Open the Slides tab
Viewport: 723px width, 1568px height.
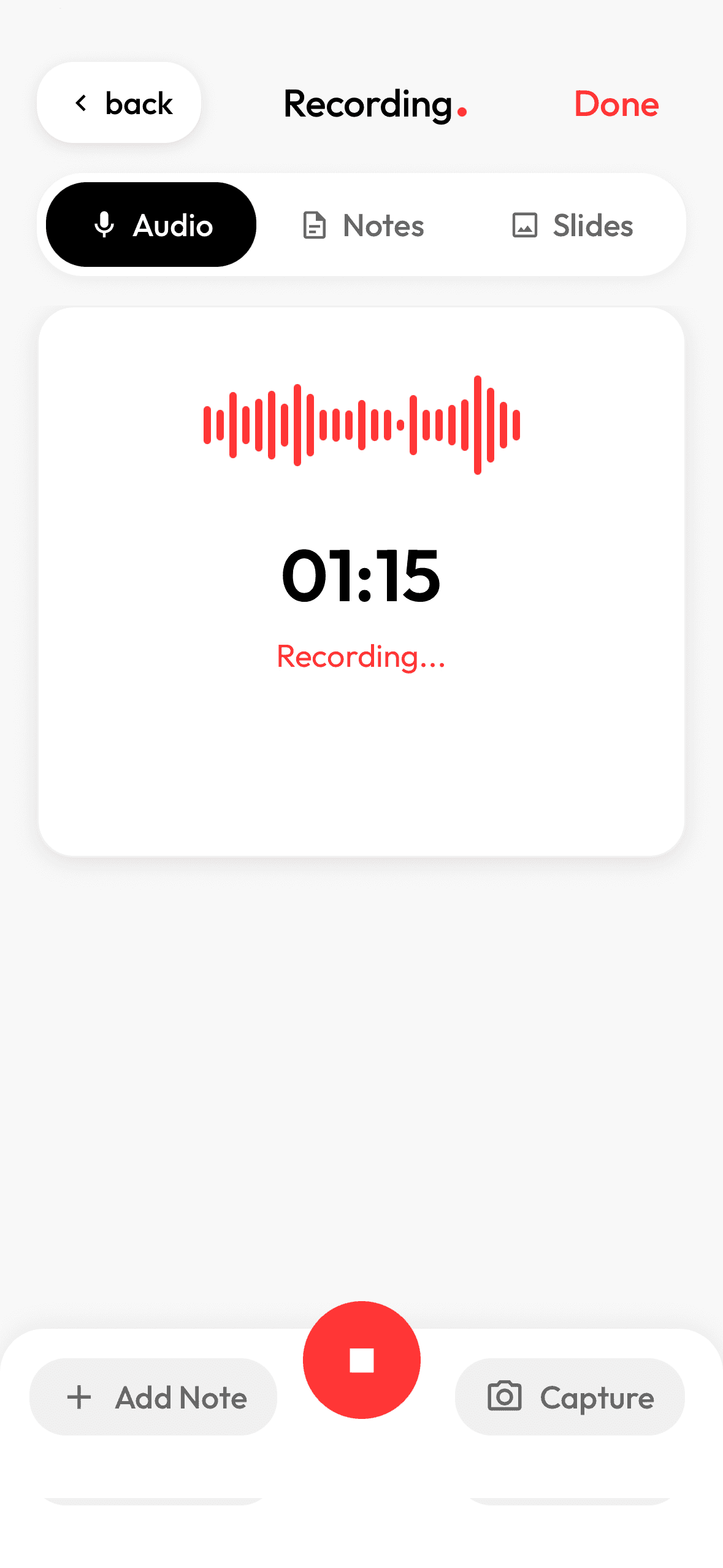[x=572, y=225]
